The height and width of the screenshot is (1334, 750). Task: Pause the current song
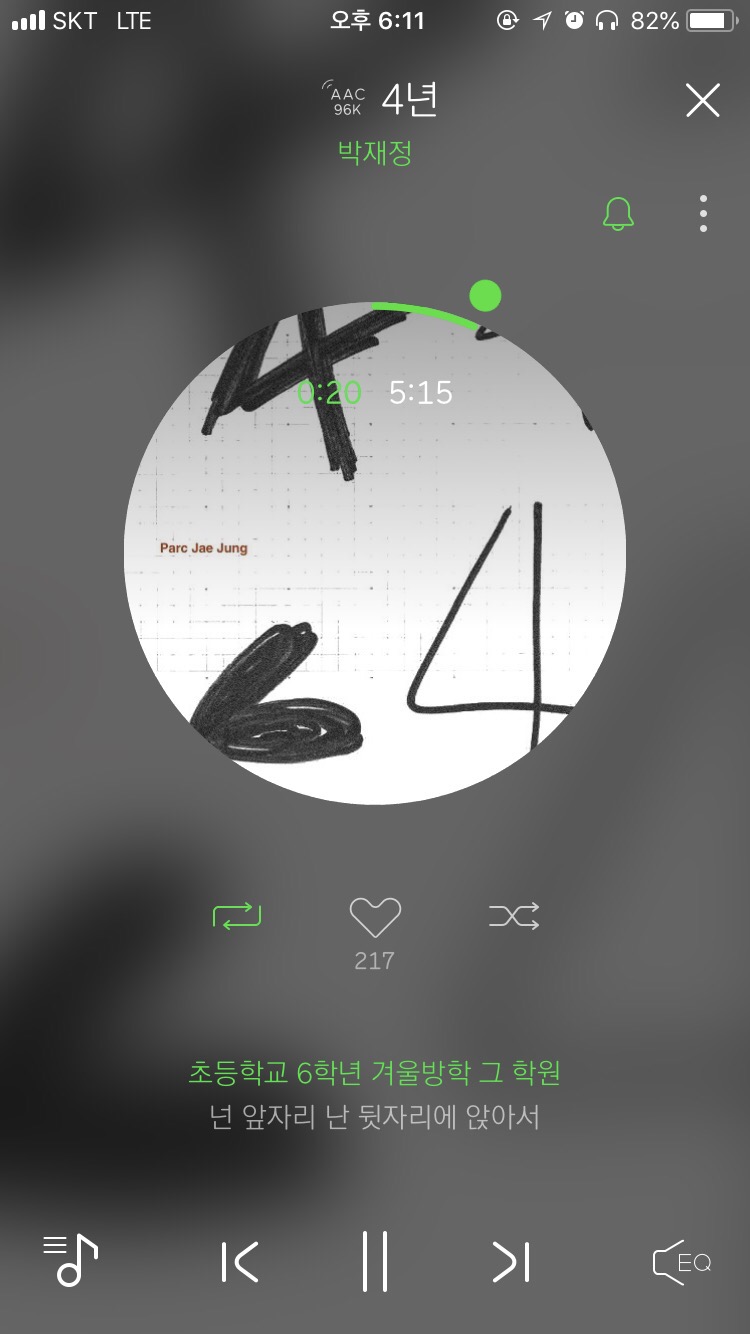click(x=375, y=1262)
